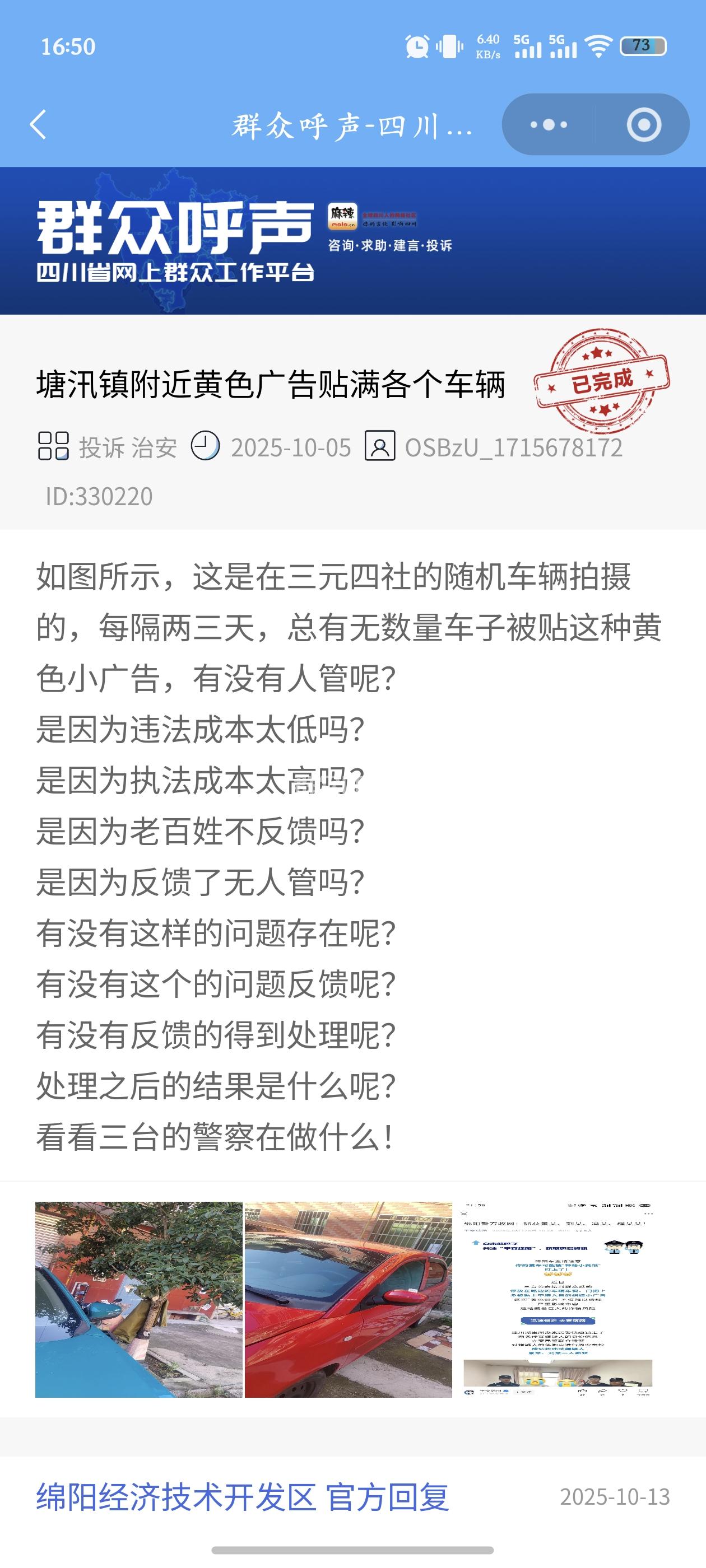Open the mini program three-dot menu

coord(548,125)
